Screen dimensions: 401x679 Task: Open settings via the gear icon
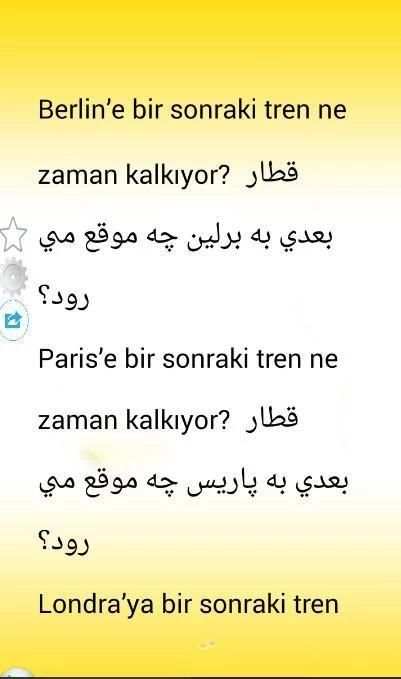pyautogui.click(x=14, y=276)
